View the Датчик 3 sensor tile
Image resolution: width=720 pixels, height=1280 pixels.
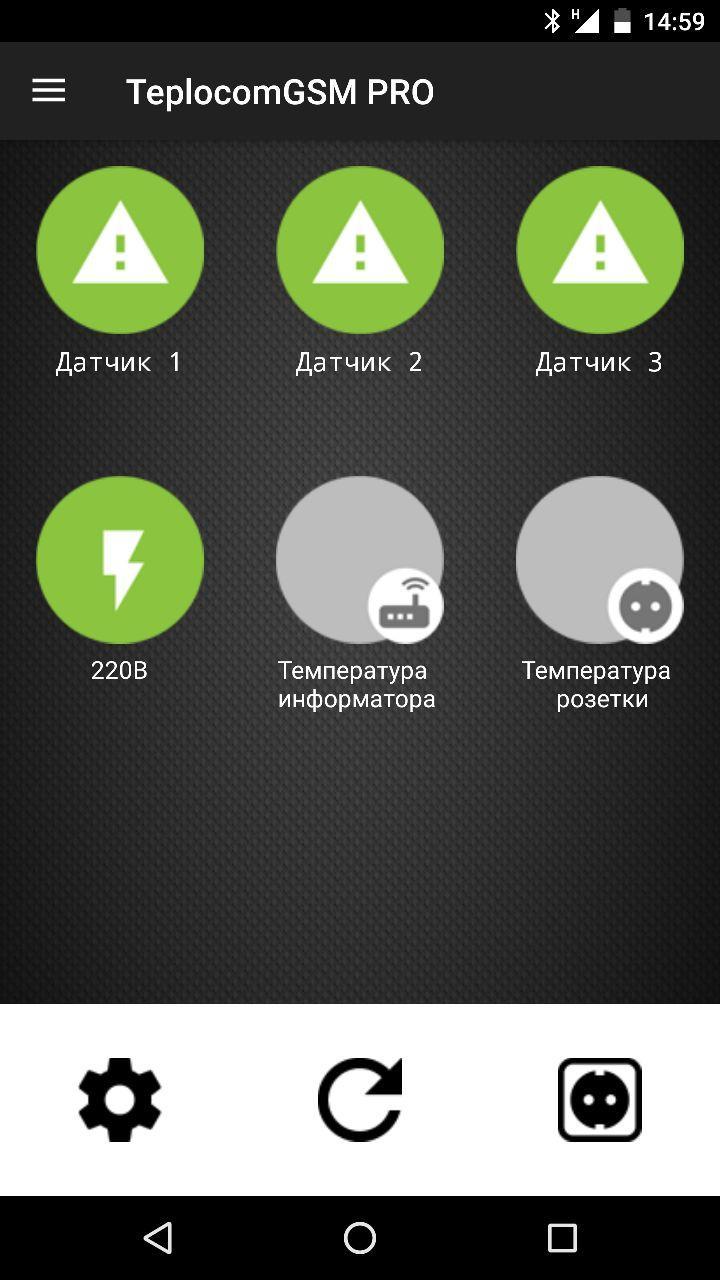(x=600, y=250)
